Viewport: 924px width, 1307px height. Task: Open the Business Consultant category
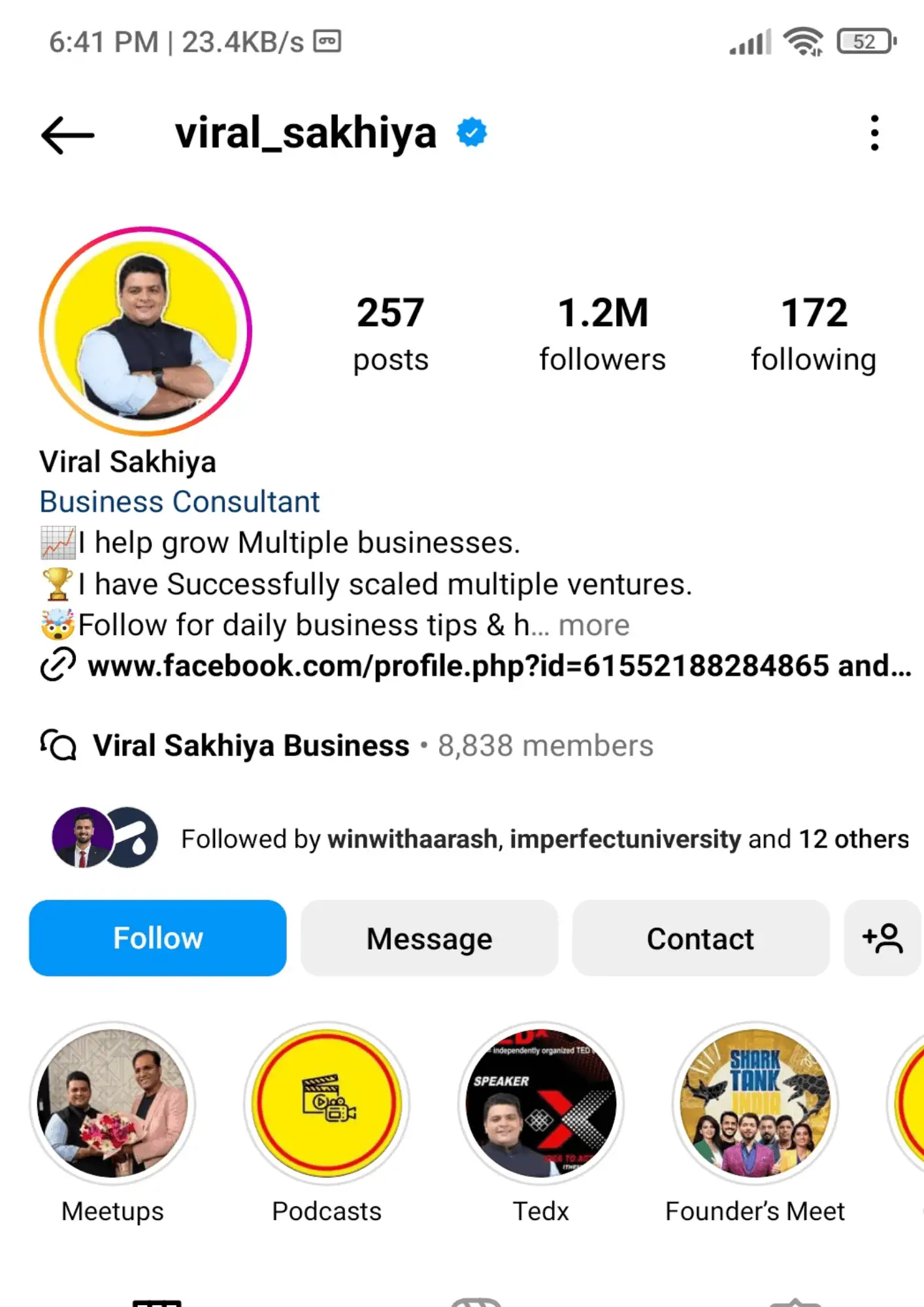coord(180,502)
